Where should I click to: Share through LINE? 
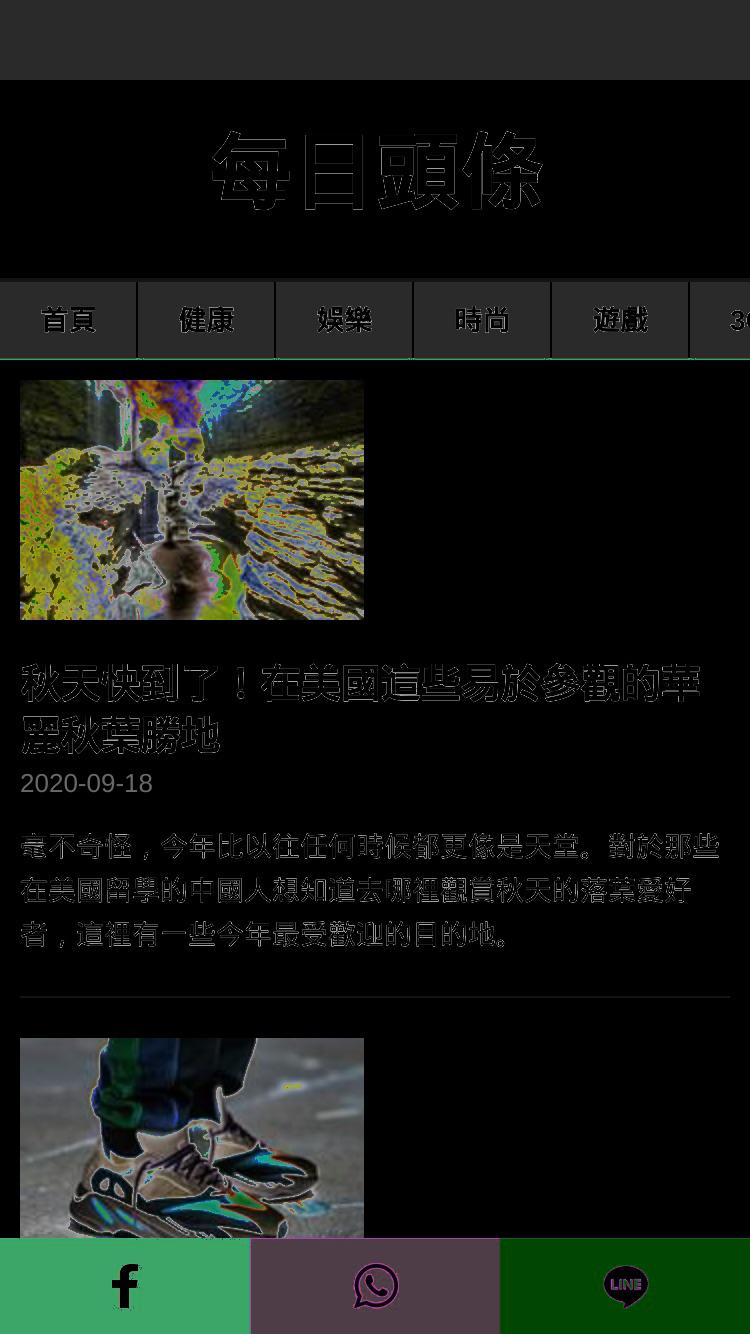tap(625, 1286)
